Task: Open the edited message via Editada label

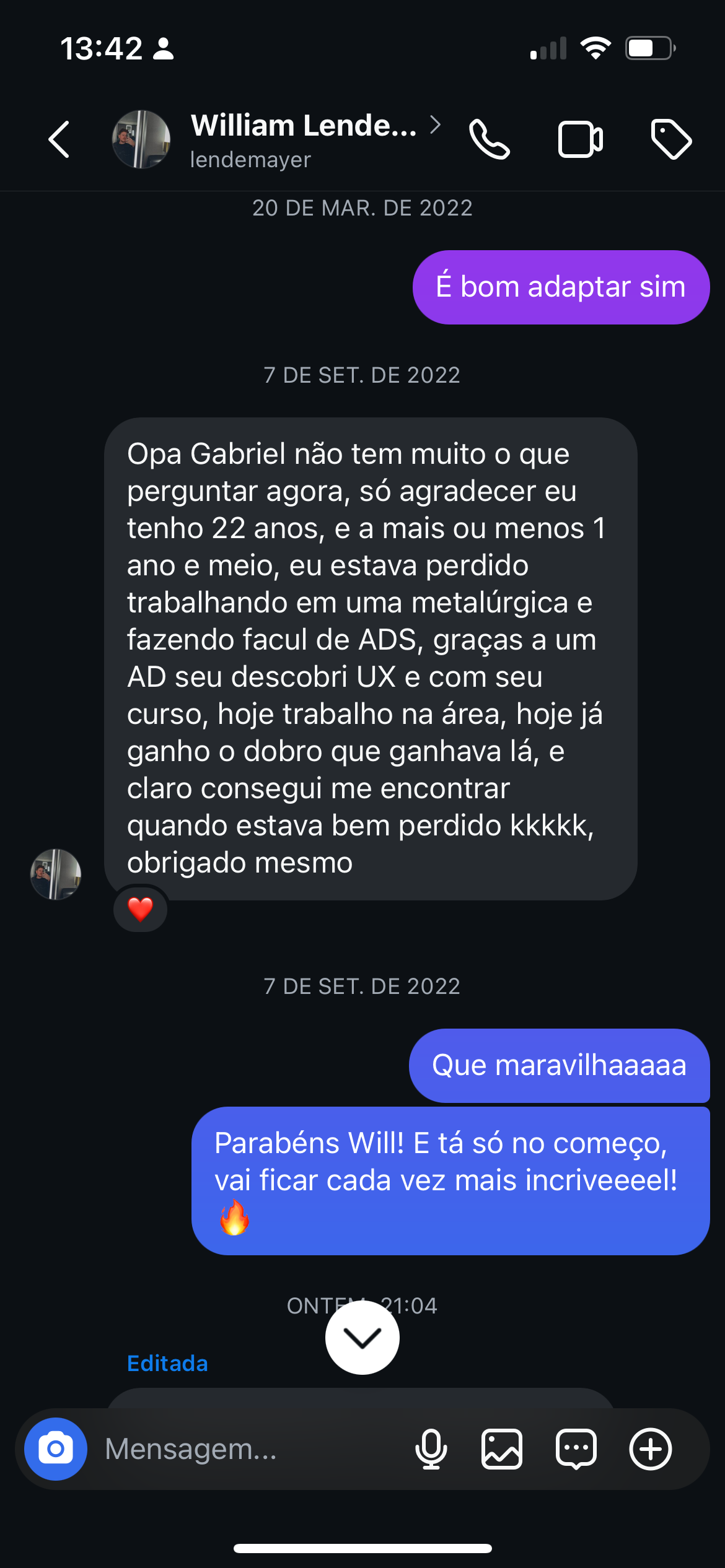Action: click(x=167, y=1363)
